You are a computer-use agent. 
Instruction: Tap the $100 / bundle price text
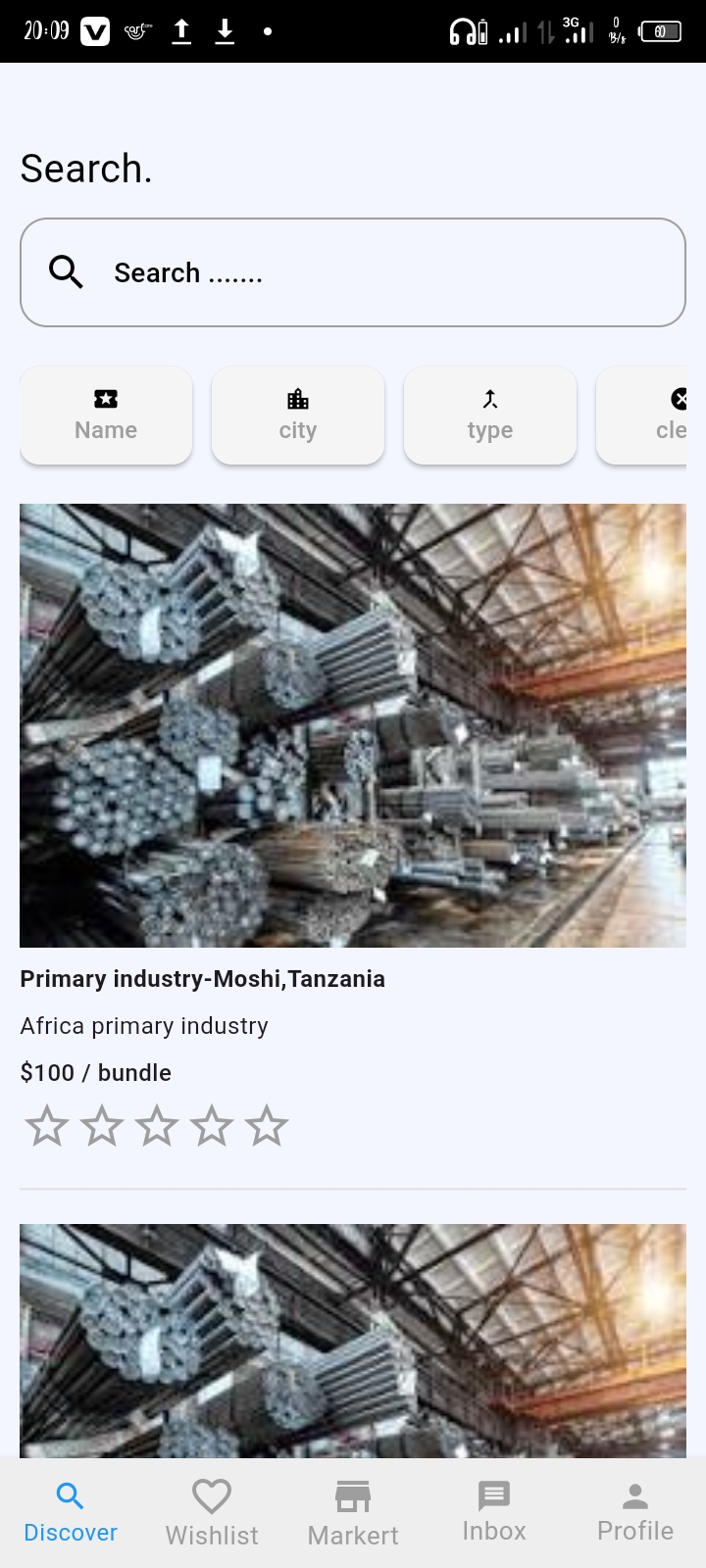95,1072
